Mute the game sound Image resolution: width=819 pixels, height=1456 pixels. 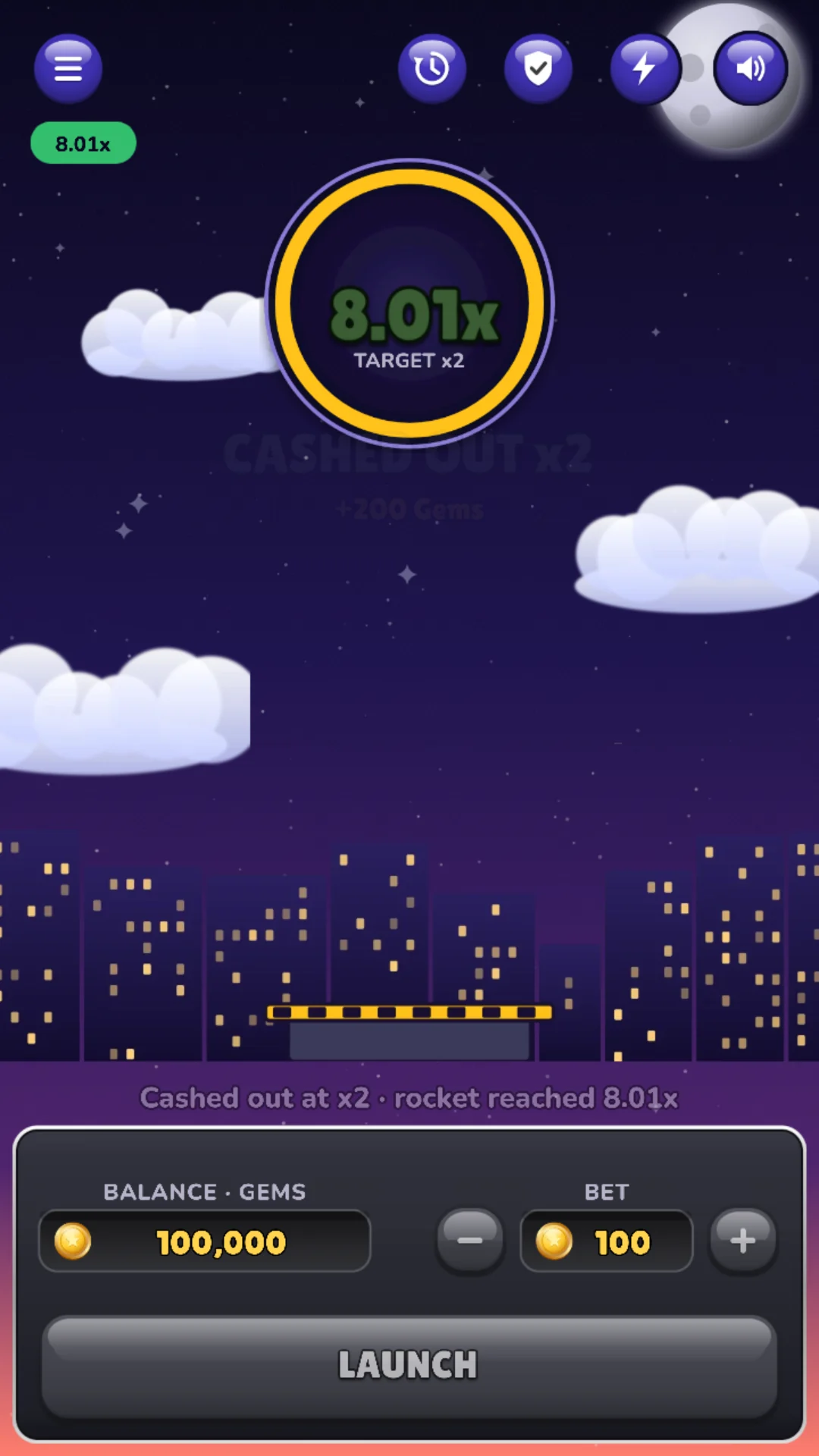(x=751, y=68)
